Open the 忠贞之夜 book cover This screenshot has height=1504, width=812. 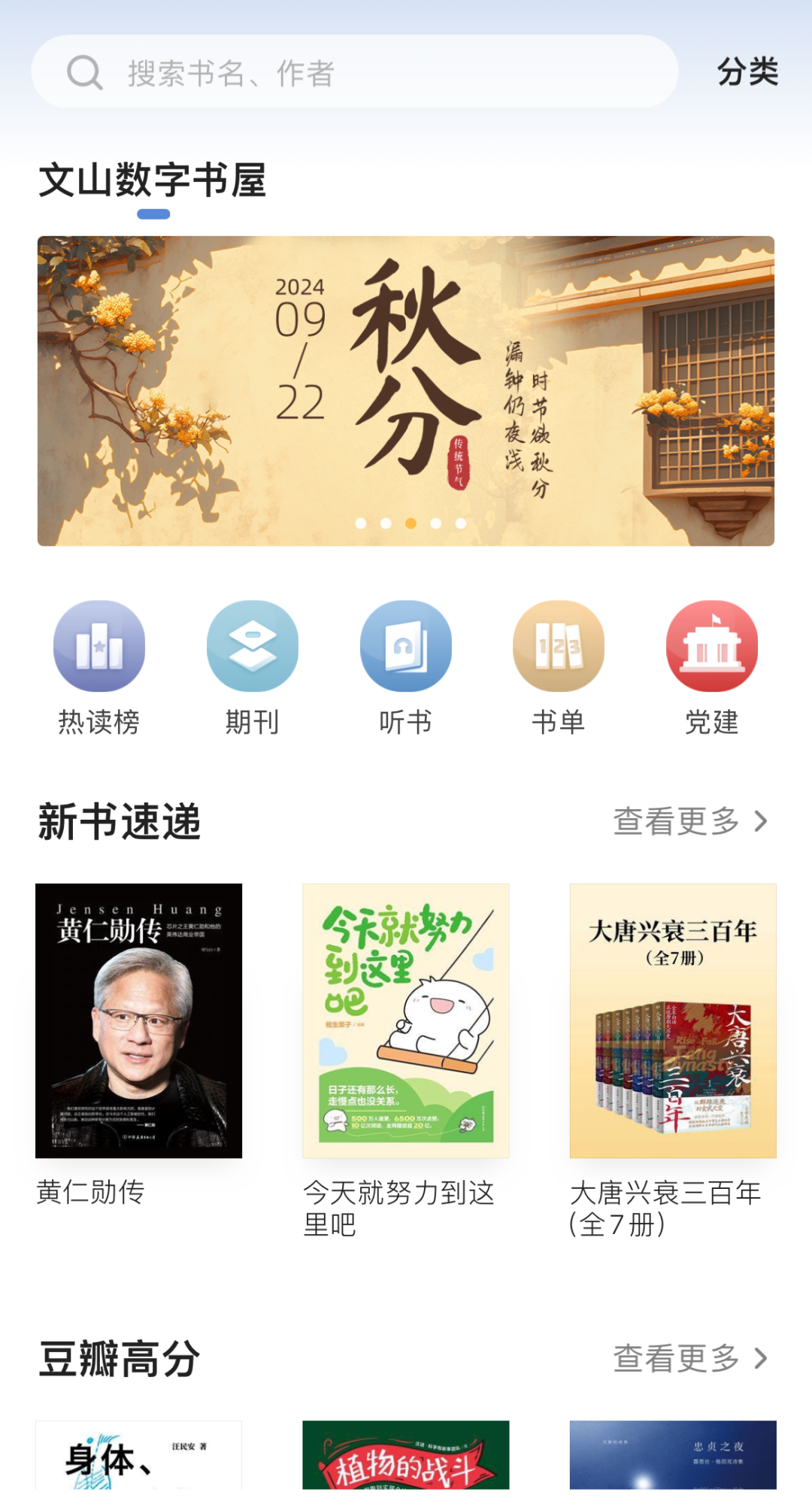673,1455
